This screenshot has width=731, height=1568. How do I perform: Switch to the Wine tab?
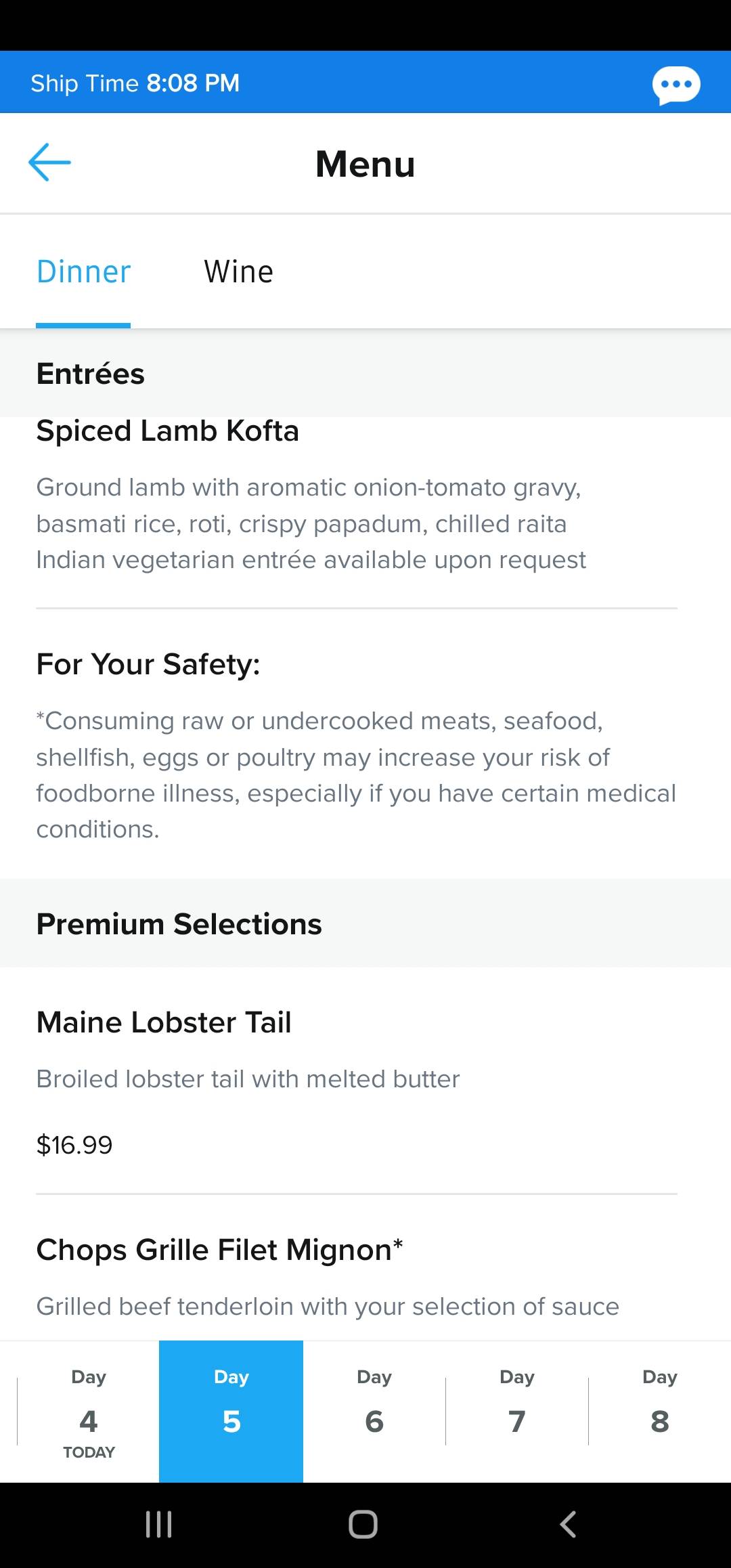click(x=239, y=272)
